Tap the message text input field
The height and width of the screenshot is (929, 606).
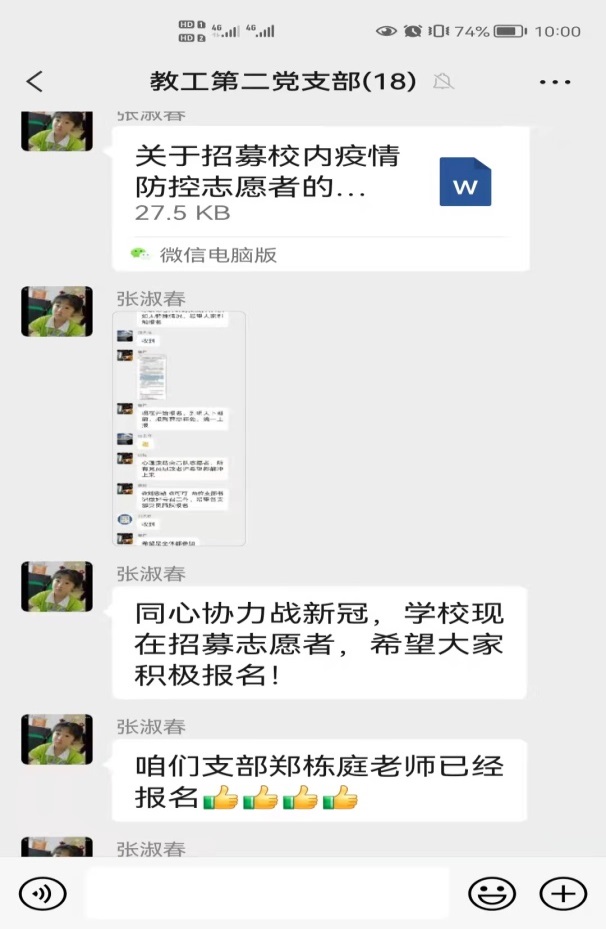(266, 893)
